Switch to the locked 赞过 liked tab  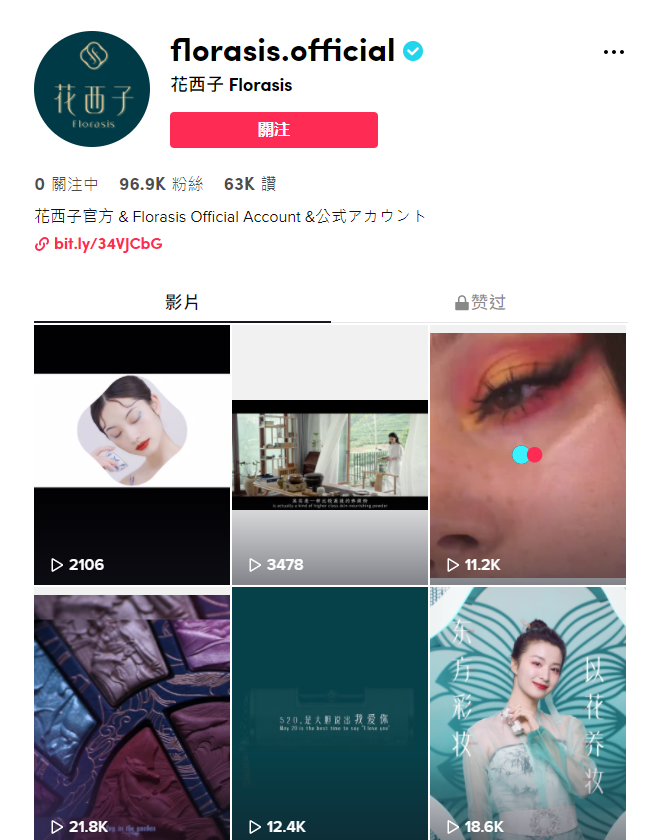[479, 302]
